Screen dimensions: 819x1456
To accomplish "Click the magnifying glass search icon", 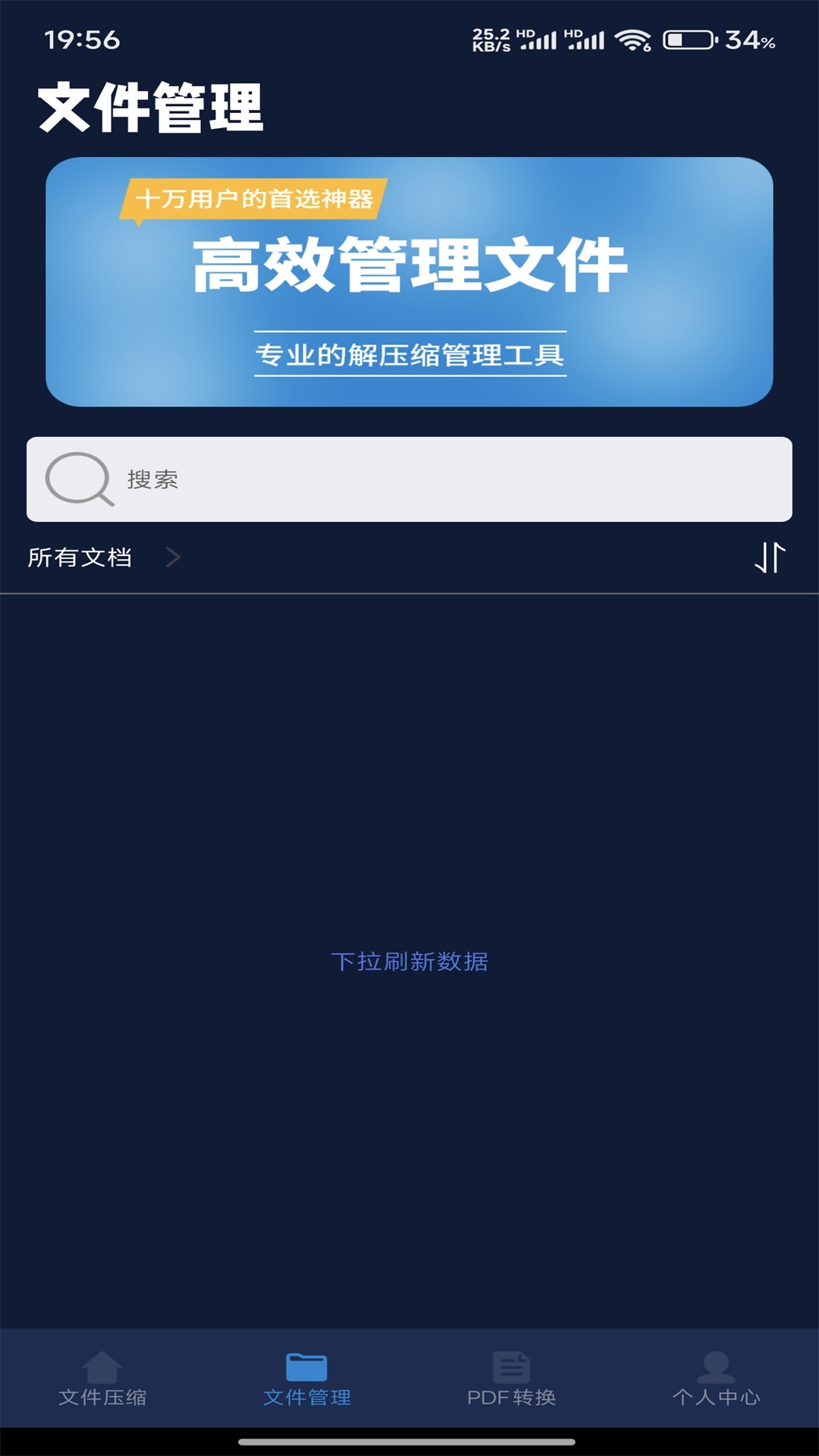I will coord(80,478).
